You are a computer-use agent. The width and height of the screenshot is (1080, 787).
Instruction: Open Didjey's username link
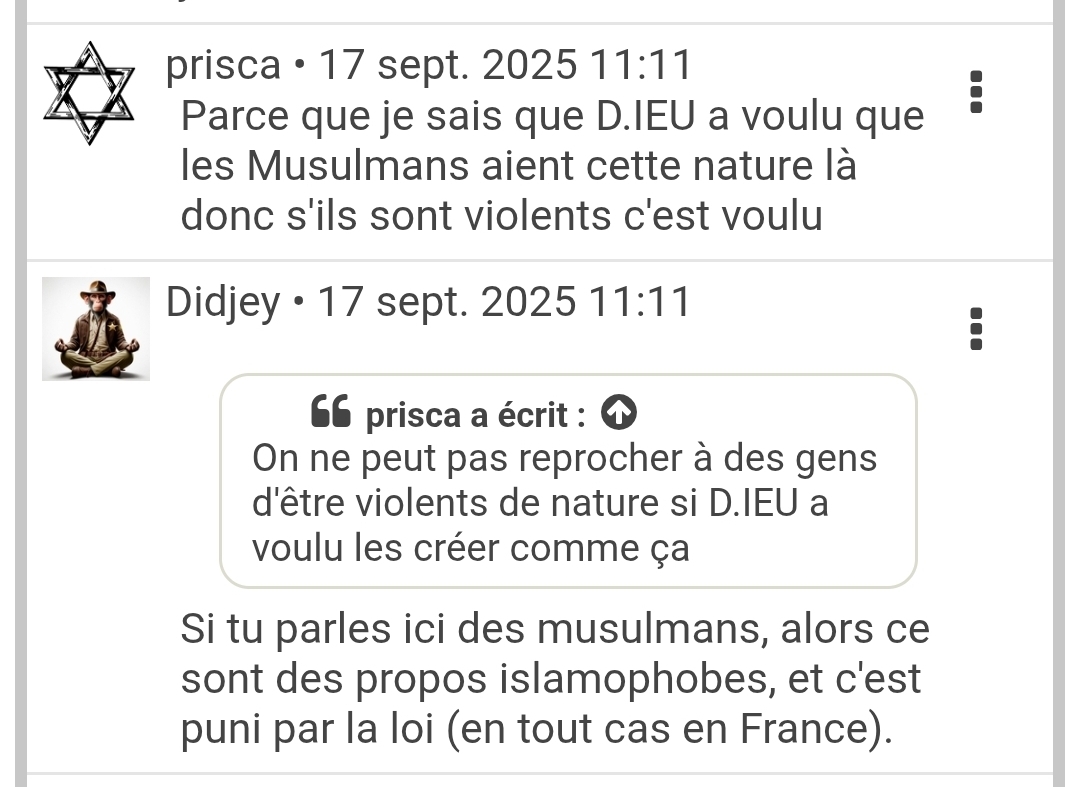pos(223,302)
